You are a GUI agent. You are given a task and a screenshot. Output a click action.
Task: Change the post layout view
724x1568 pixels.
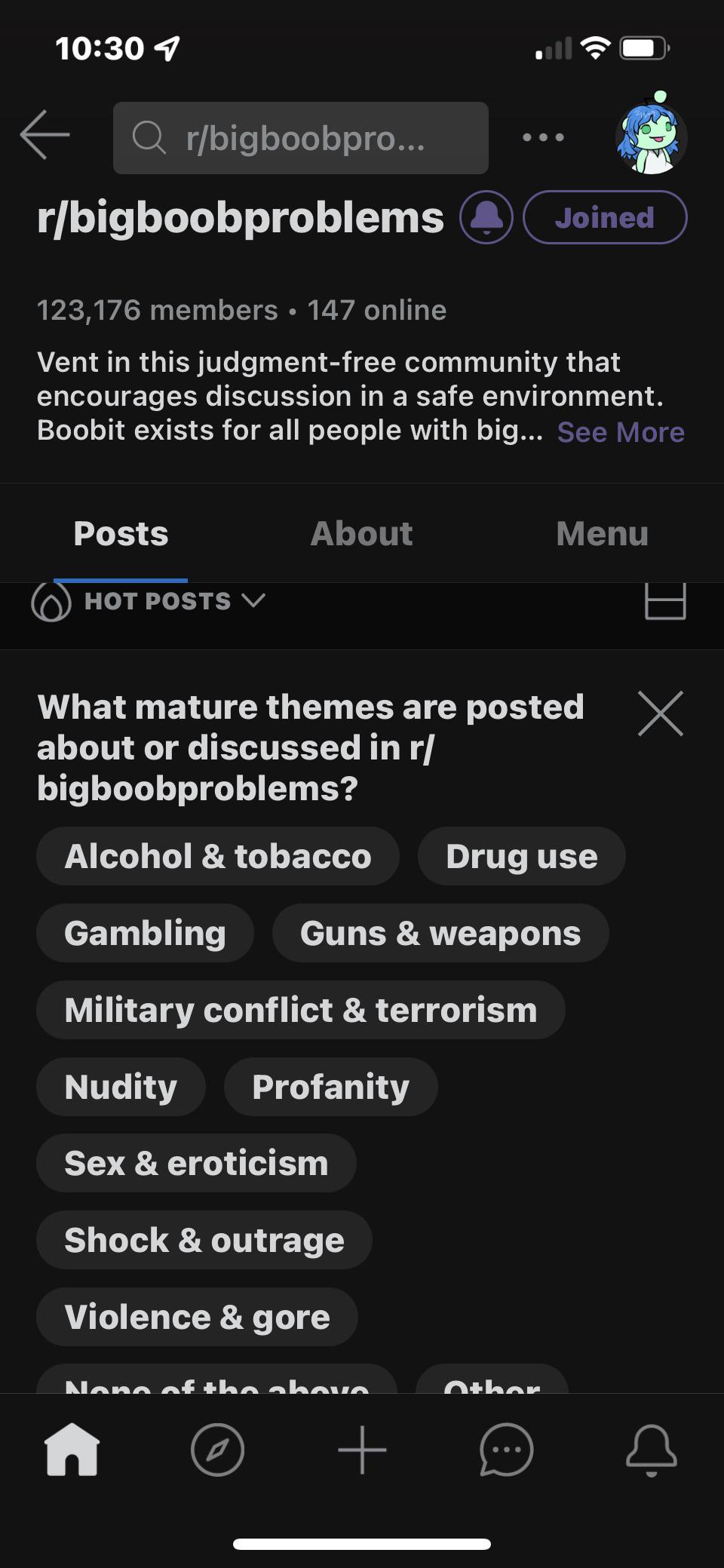coord(665,601)
